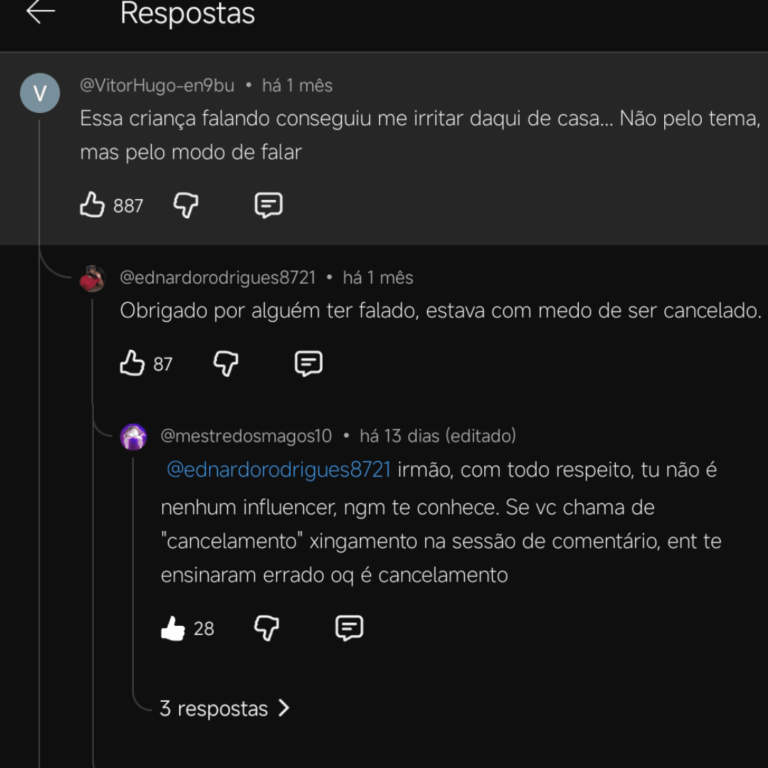
Task: Open ednardorodrigues8721's profile picture
Action: [93, 279]
